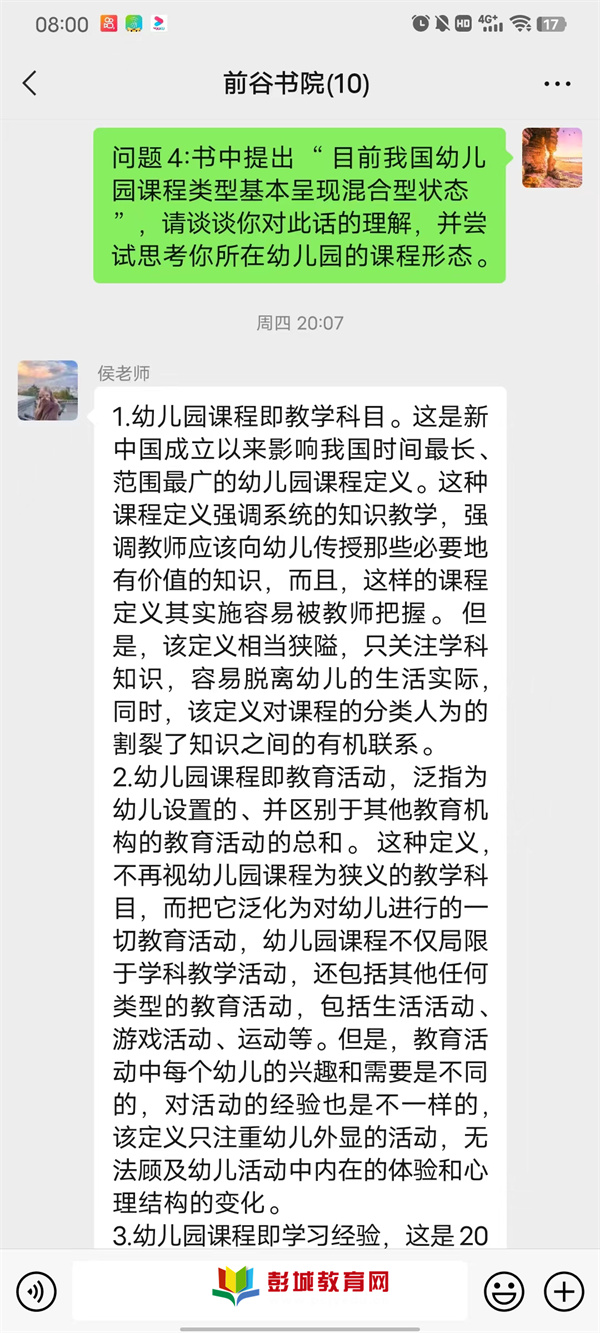
Task: Open 侯老师's profile avatar
Action: (x=48, y=390)
